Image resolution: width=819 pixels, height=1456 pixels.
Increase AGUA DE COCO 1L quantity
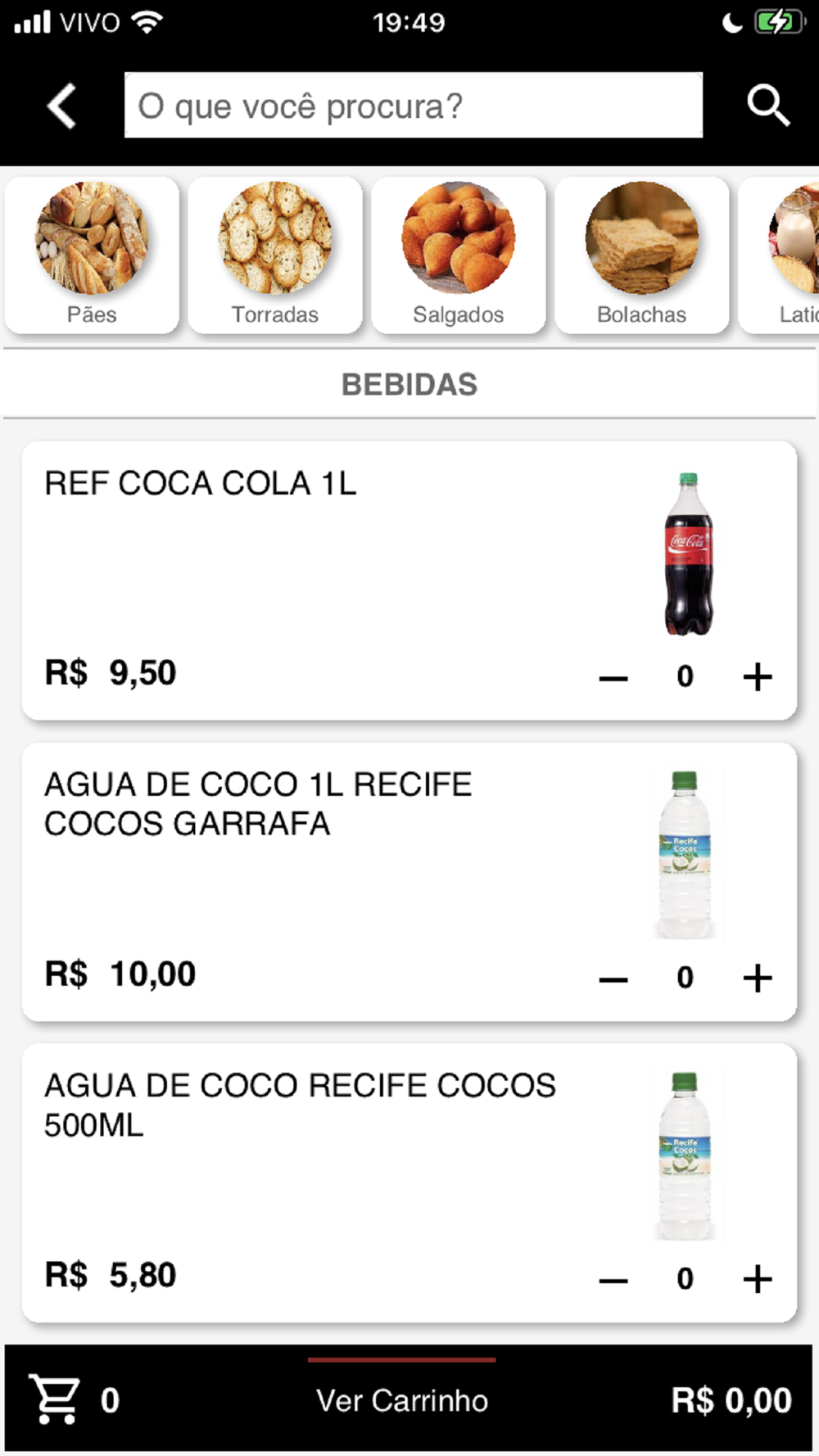pos(758,978)
